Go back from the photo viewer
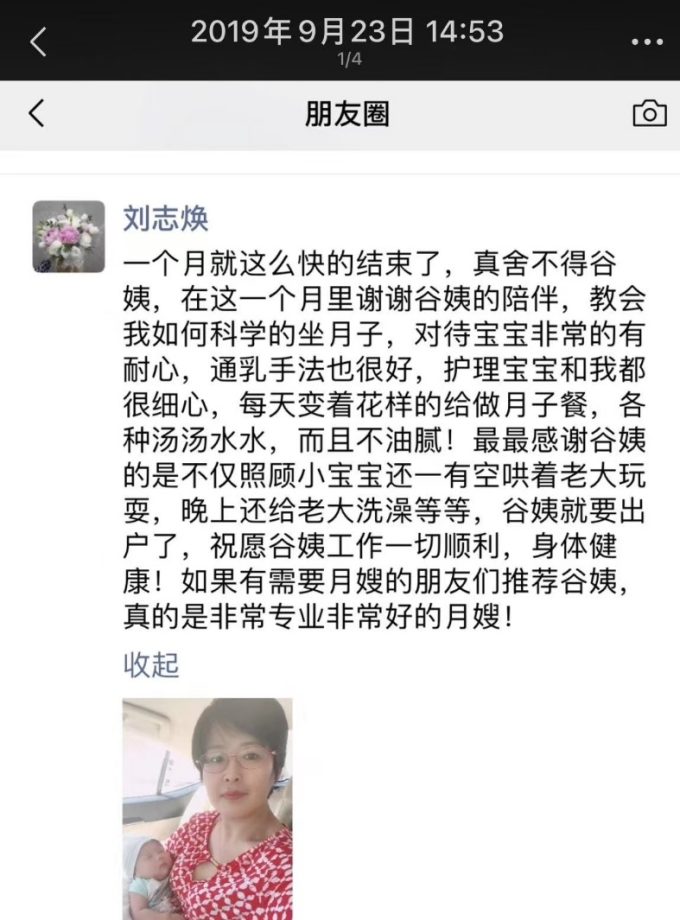The width and height of the screenshot is (680, 920). tap(38, 41)
